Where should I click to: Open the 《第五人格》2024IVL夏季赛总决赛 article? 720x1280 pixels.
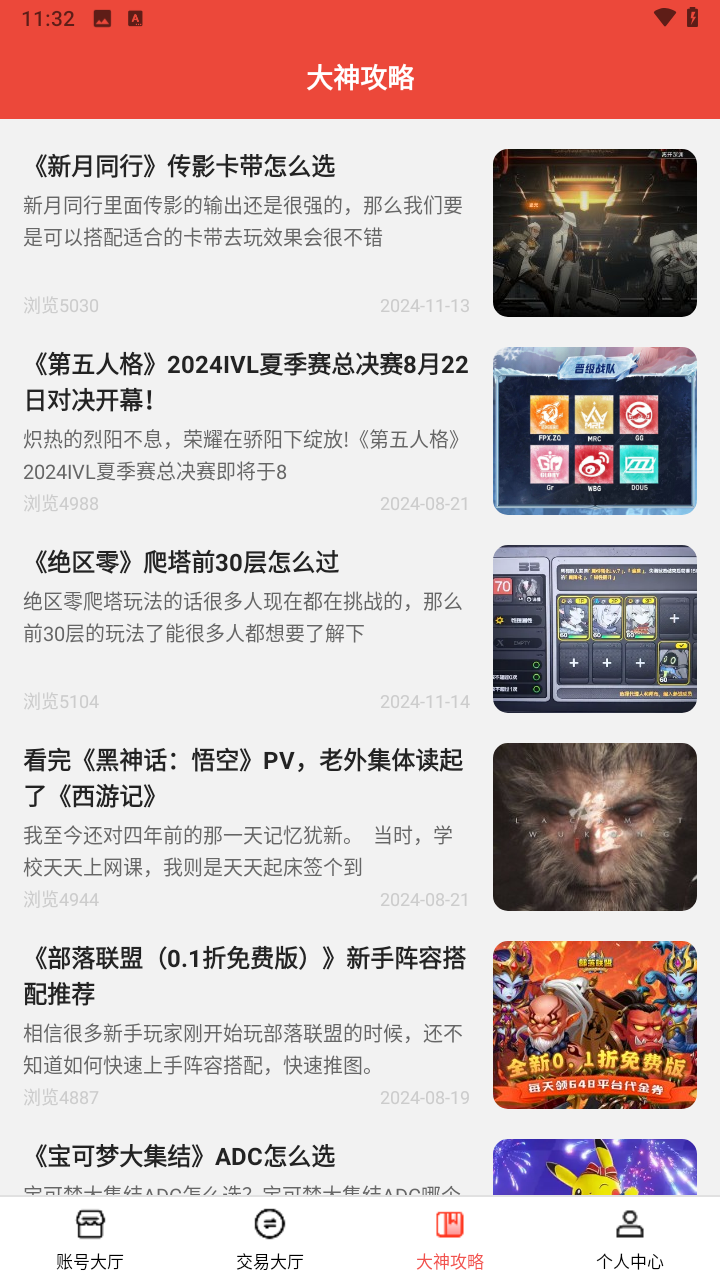click(246, 382)
